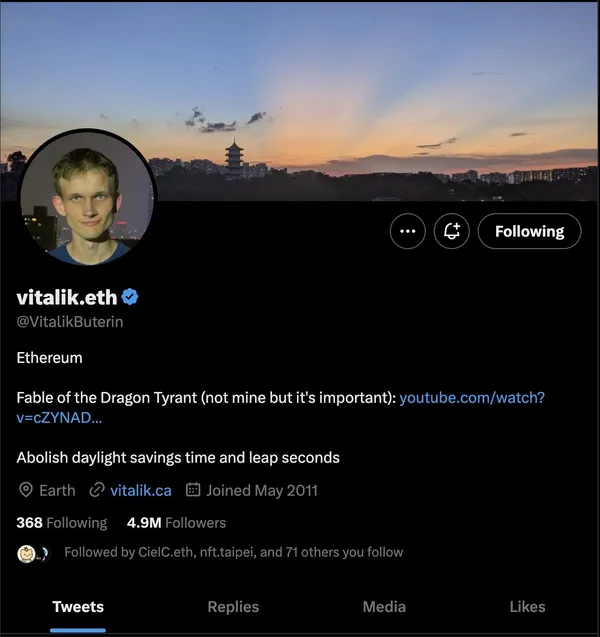Visit the vitalik.ca website link

(141, 490)
